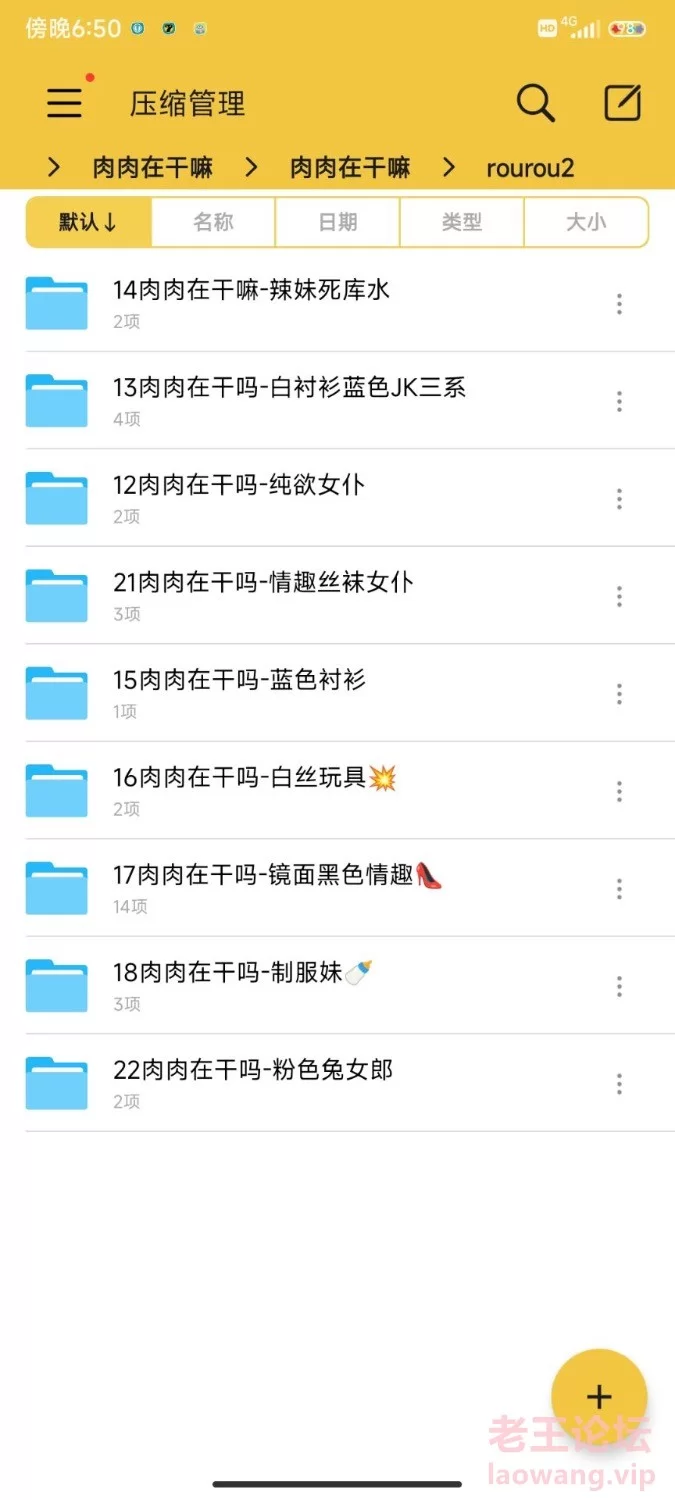Open more options for folder 18

tap(620, 986)
